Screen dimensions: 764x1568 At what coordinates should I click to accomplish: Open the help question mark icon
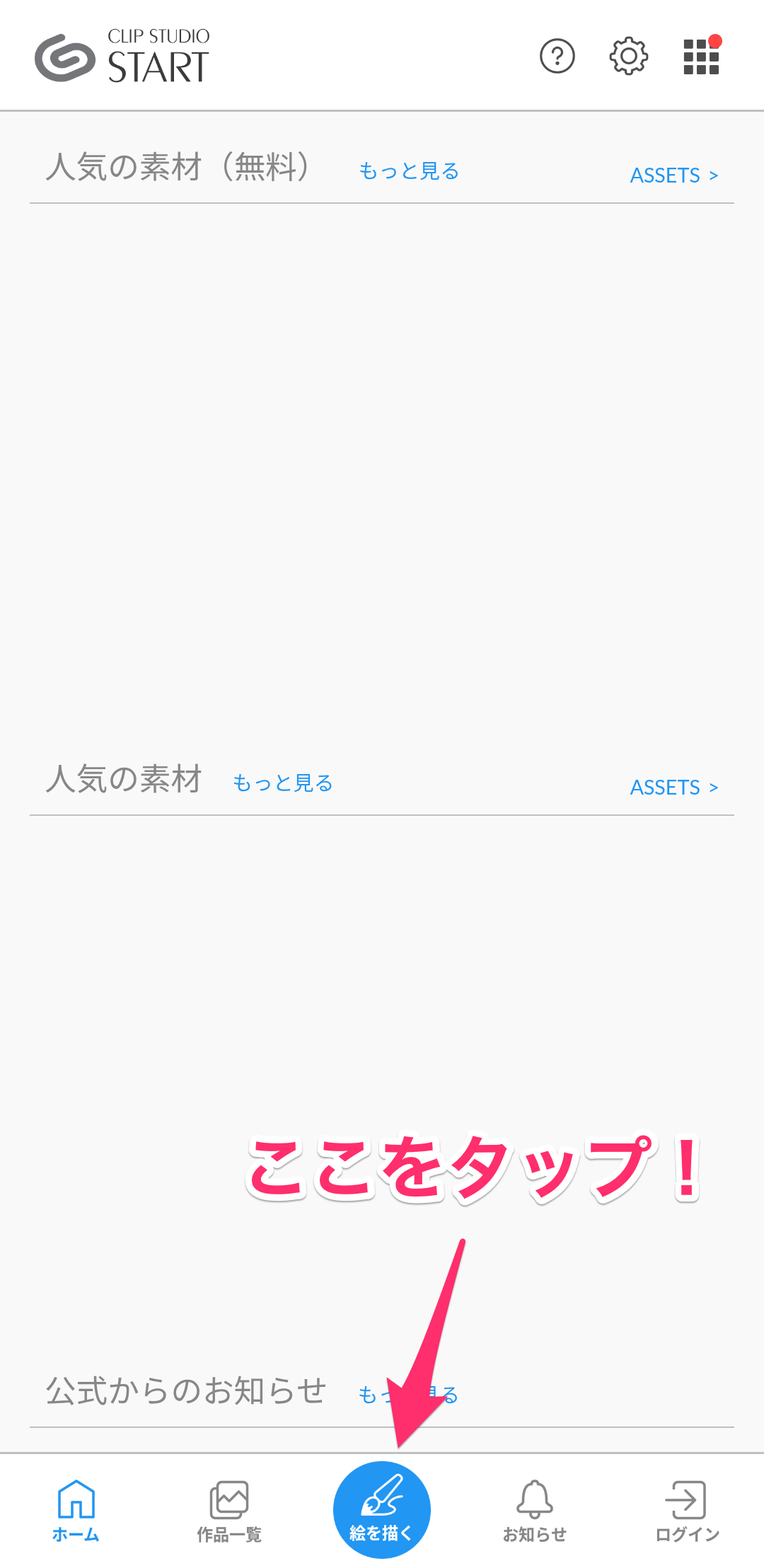(557, 56)
